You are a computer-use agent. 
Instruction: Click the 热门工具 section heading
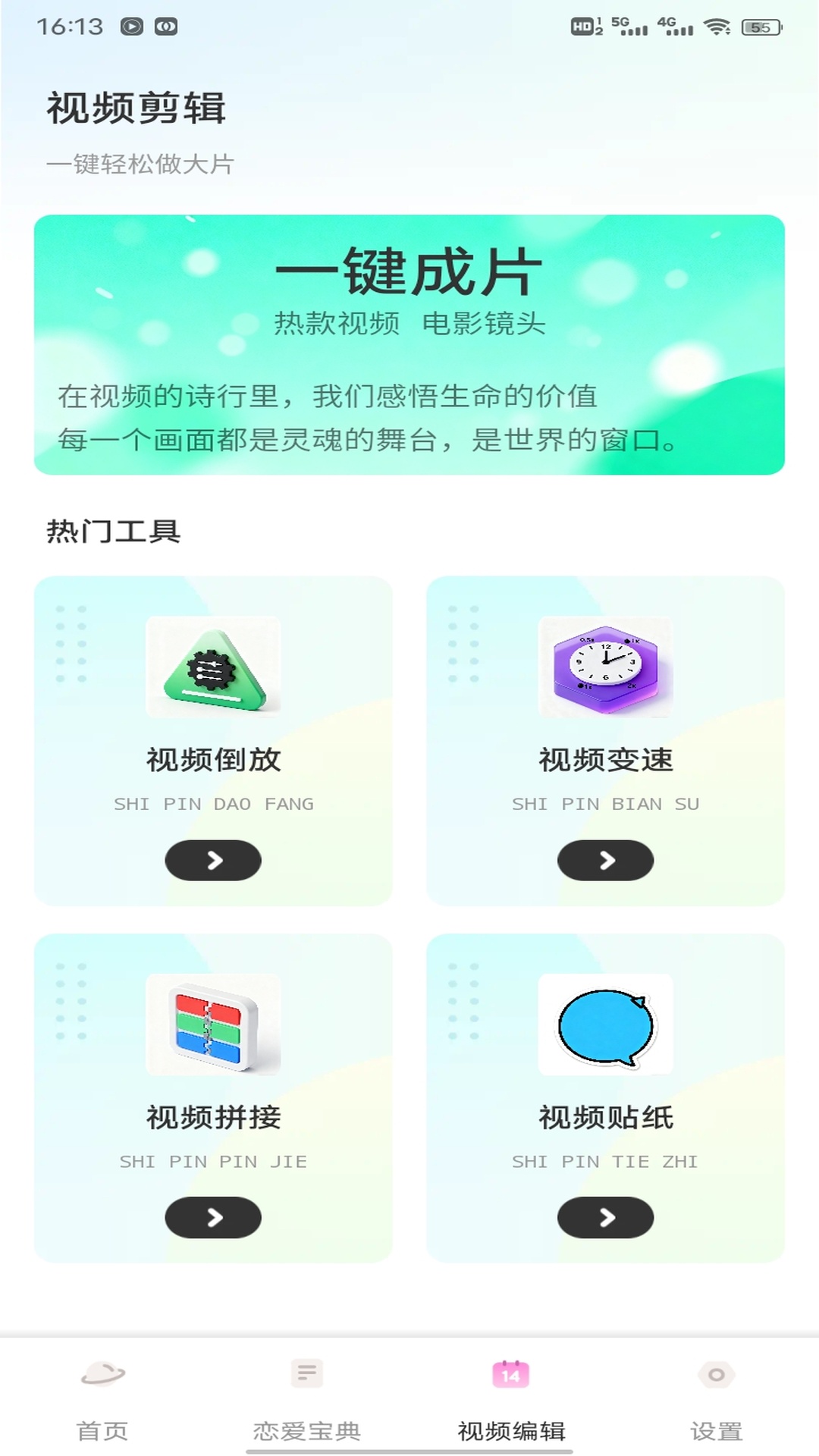pos(114,531)
